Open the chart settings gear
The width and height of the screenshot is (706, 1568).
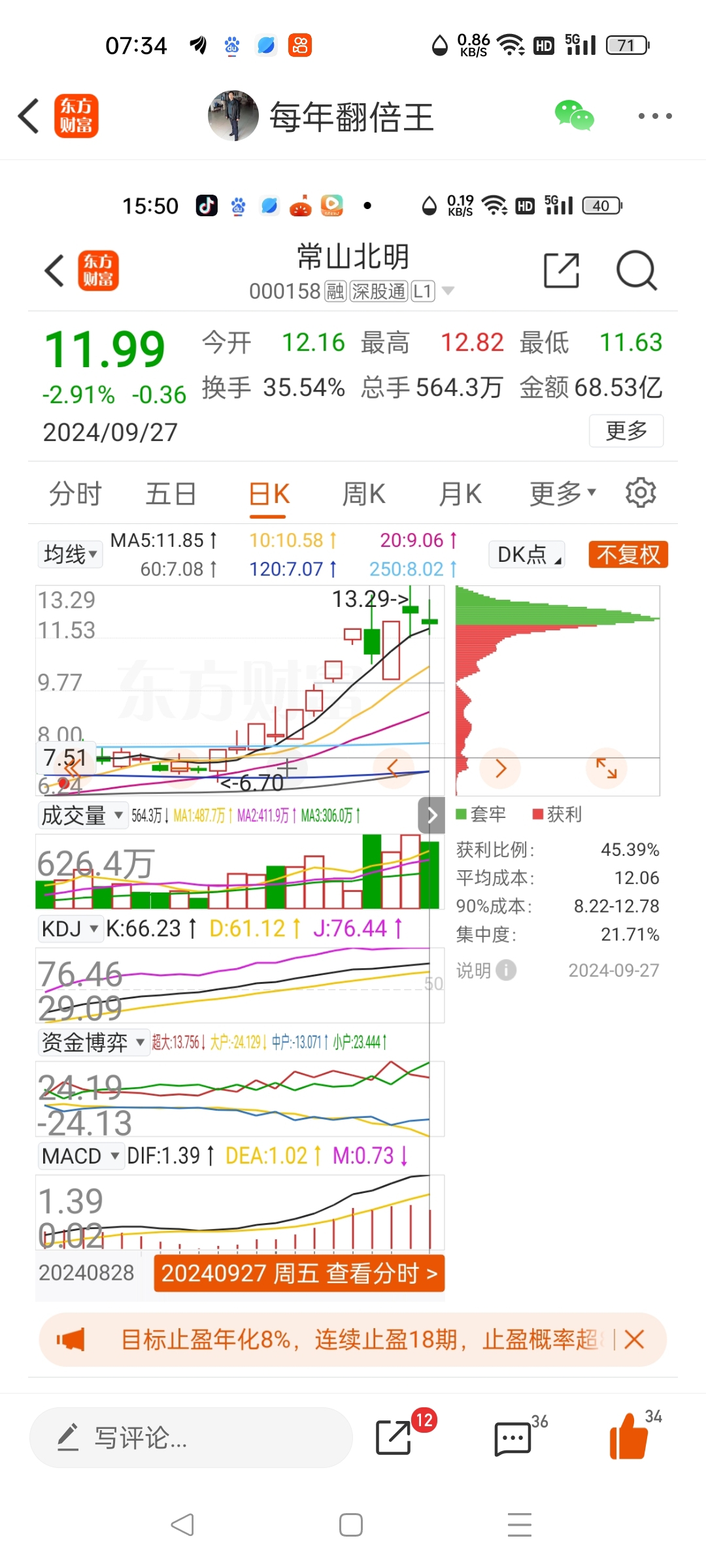coord(641,493)
